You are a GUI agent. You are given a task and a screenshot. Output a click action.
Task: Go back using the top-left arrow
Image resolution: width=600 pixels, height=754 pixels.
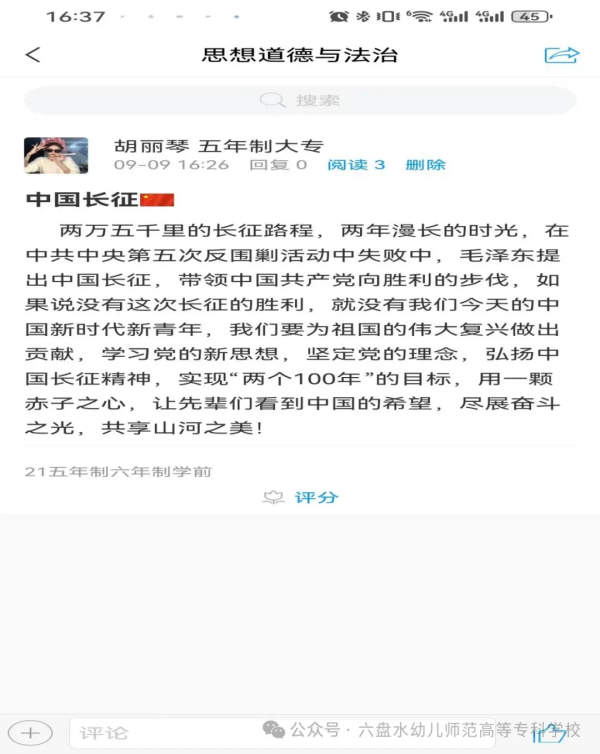[33, 55]
